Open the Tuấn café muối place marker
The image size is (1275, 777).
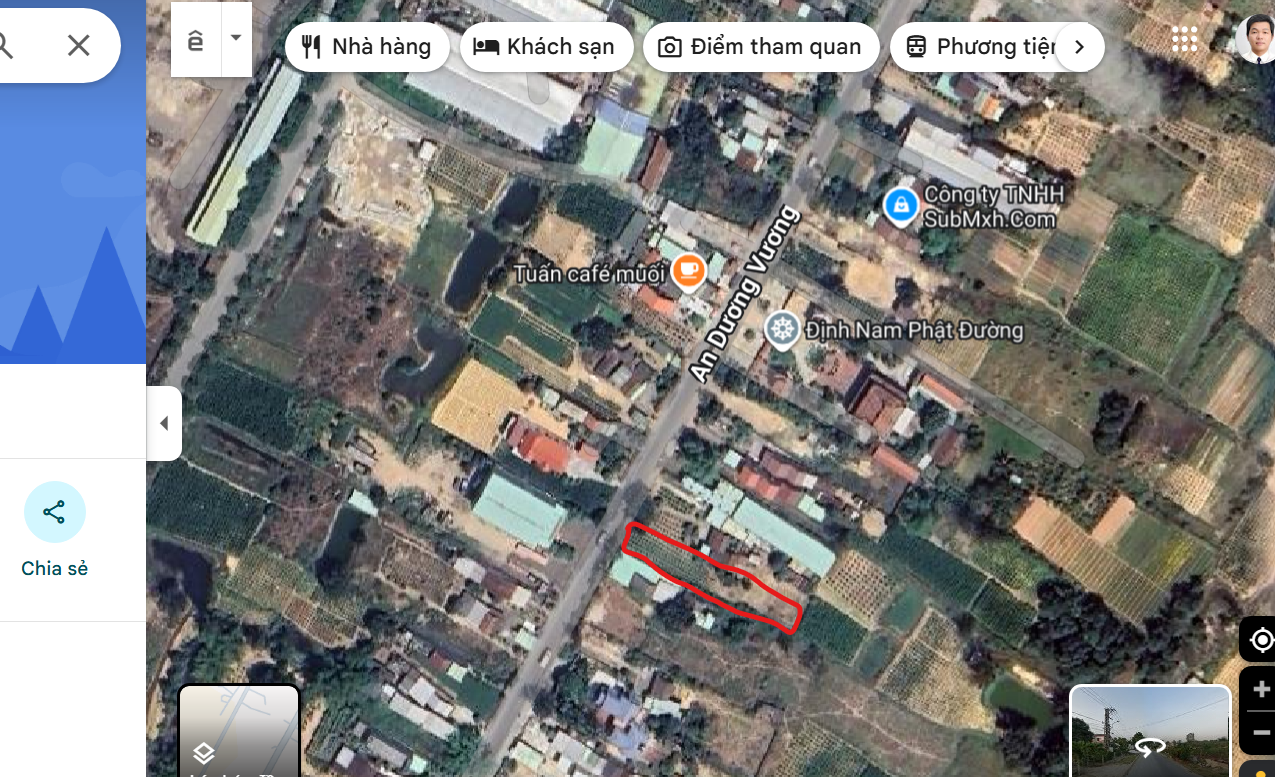pos(688,270)
